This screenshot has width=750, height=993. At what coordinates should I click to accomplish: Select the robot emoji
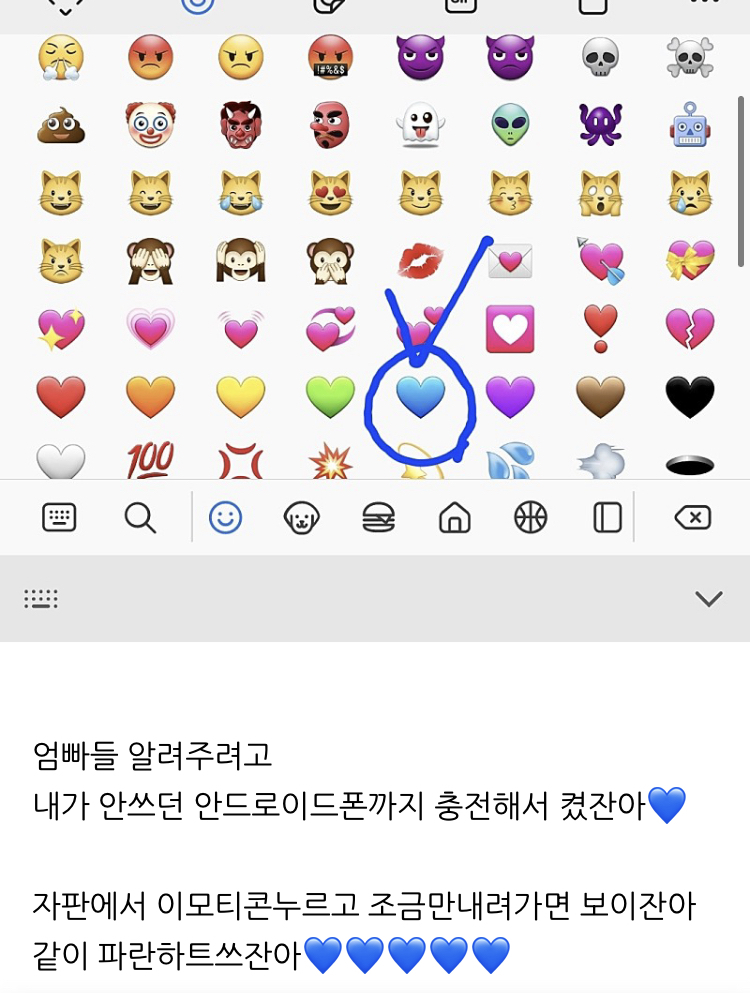(x=690, y=125)
